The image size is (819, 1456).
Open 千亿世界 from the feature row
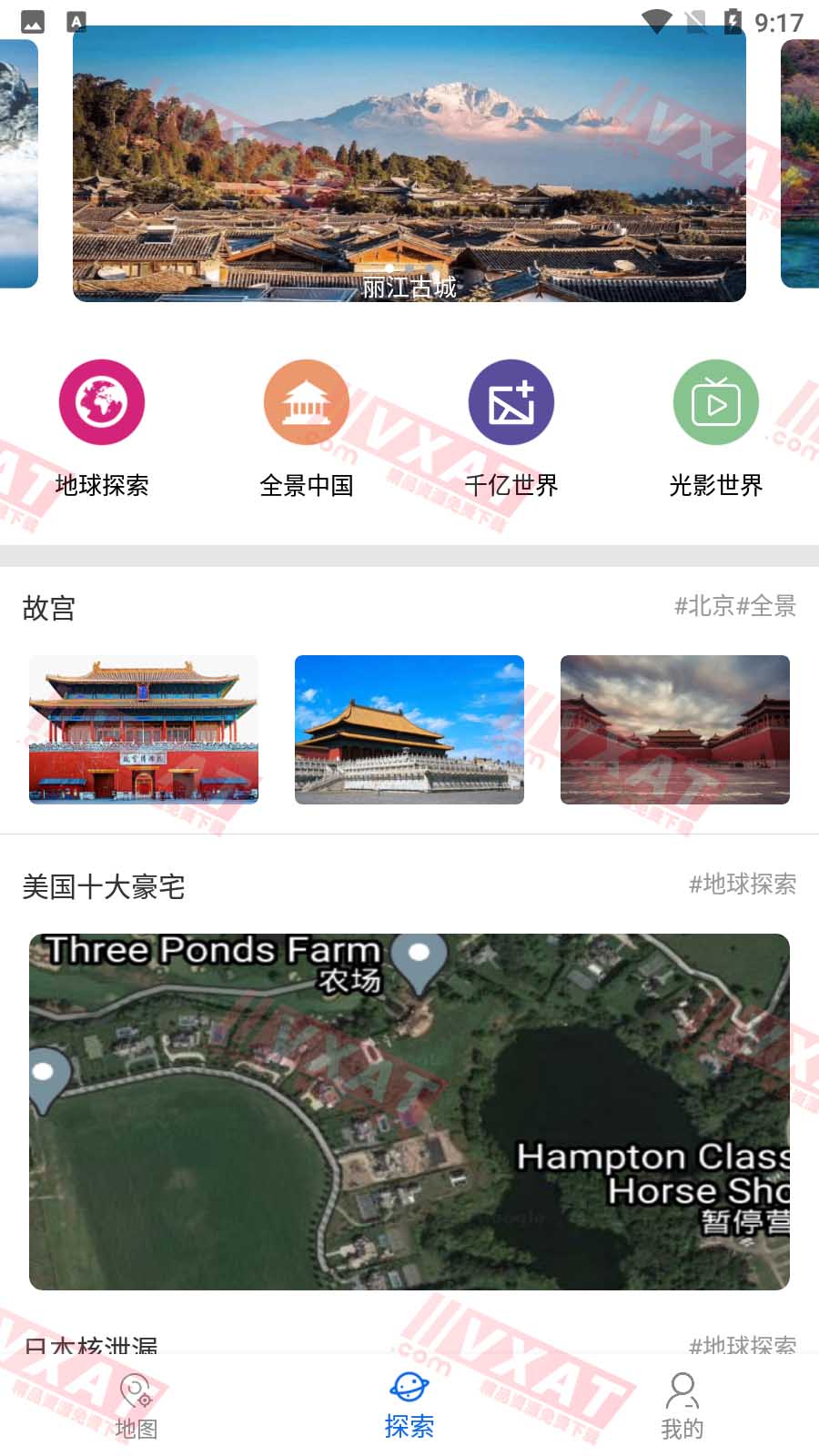click(511, 400)
